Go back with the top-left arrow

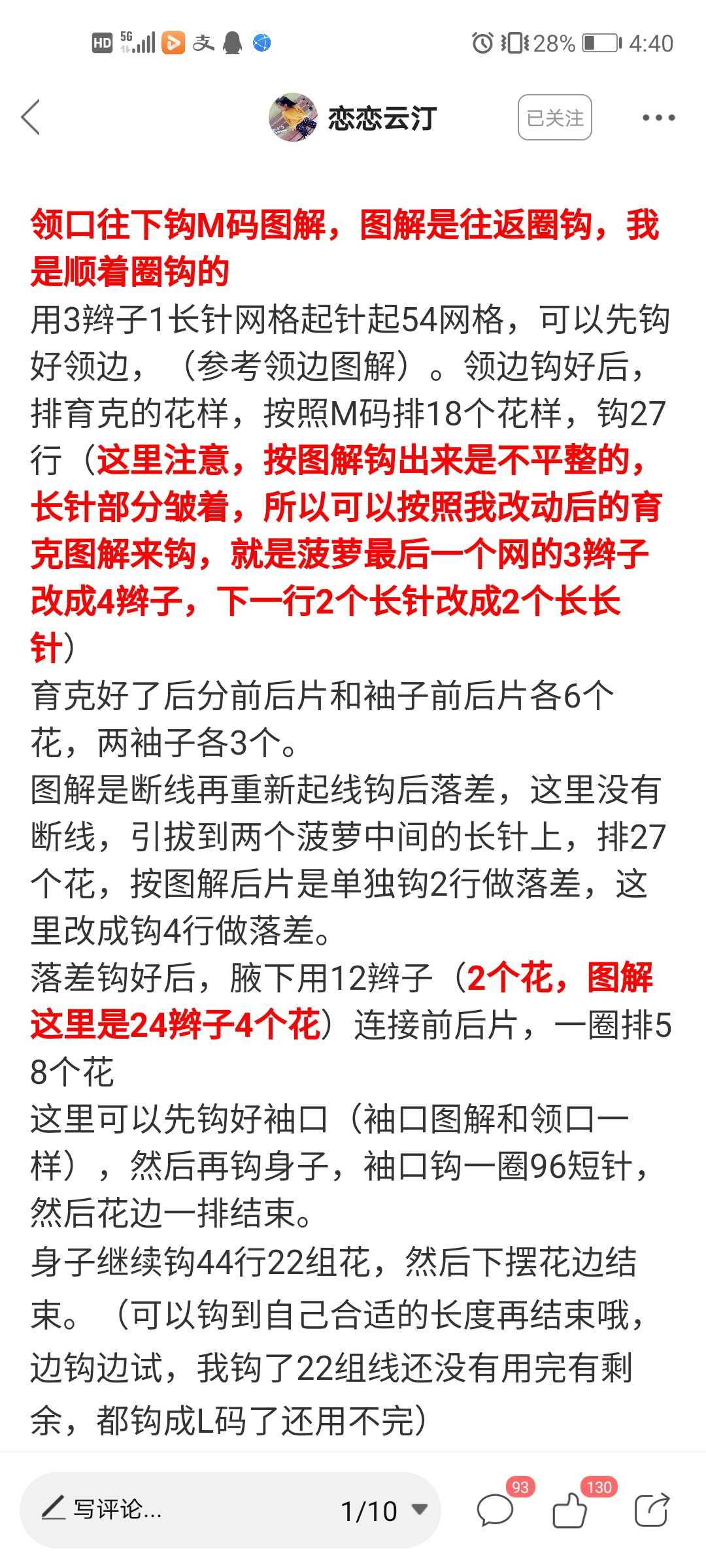pos(31,118)
